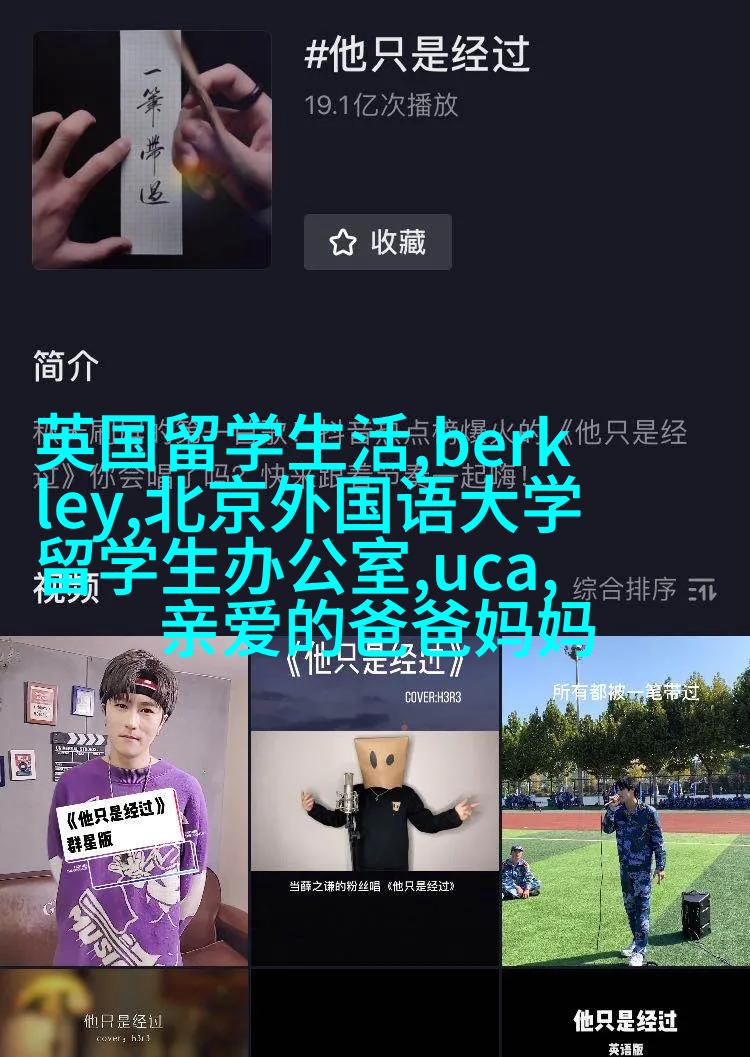Open the 综合排序 sort dropdown
750x1057 pixels.
point(643,589)
